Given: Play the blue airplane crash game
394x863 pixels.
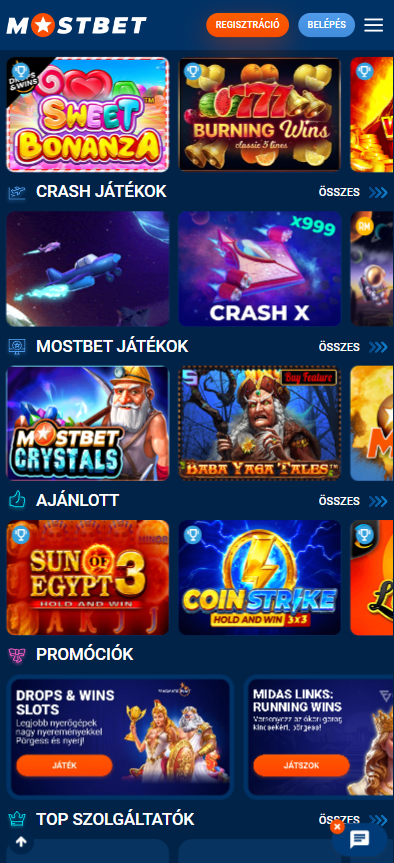Looking at the screenshot, I should [87, 269].
